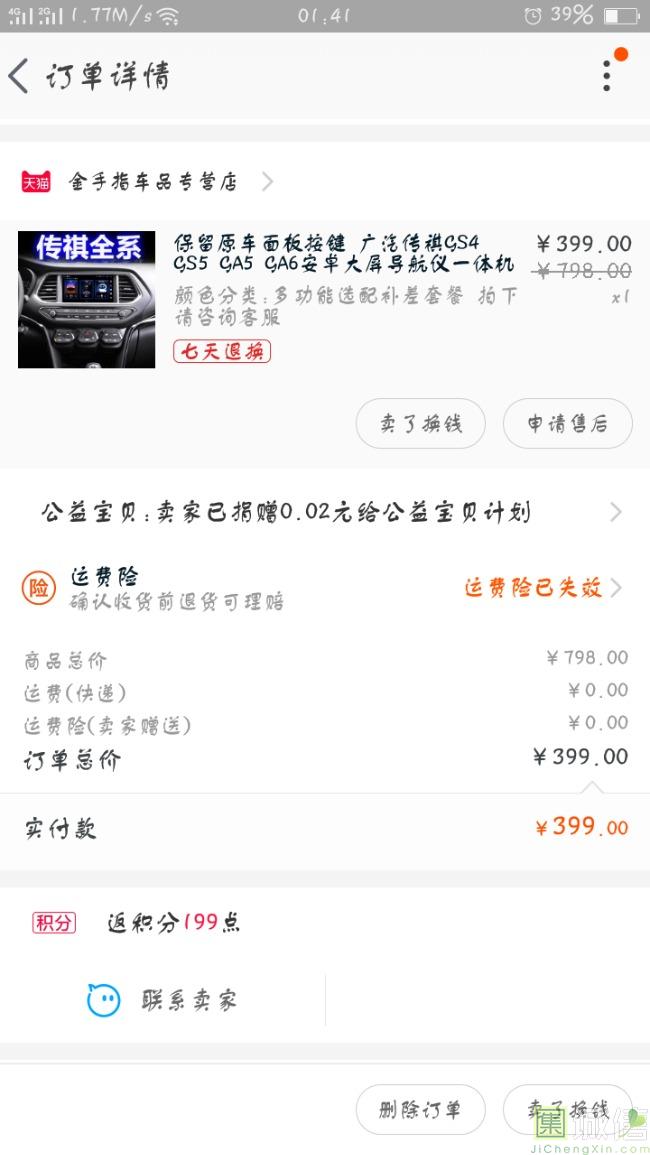Image resolution: width=650 pixels, height=1155 pixels.
Task: Open the 公益宝贝 donation details row
Action: (x=325, y=513)
